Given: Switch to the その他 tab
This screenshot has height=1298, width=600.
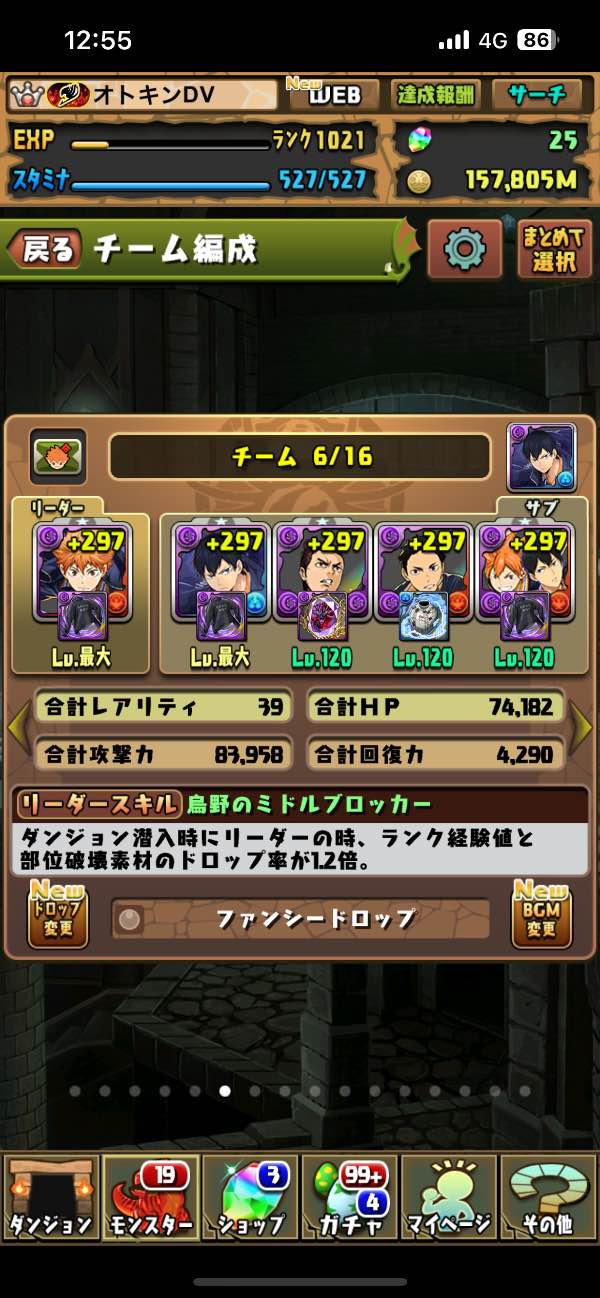Looking at the screenshot, I should 549,1197.
